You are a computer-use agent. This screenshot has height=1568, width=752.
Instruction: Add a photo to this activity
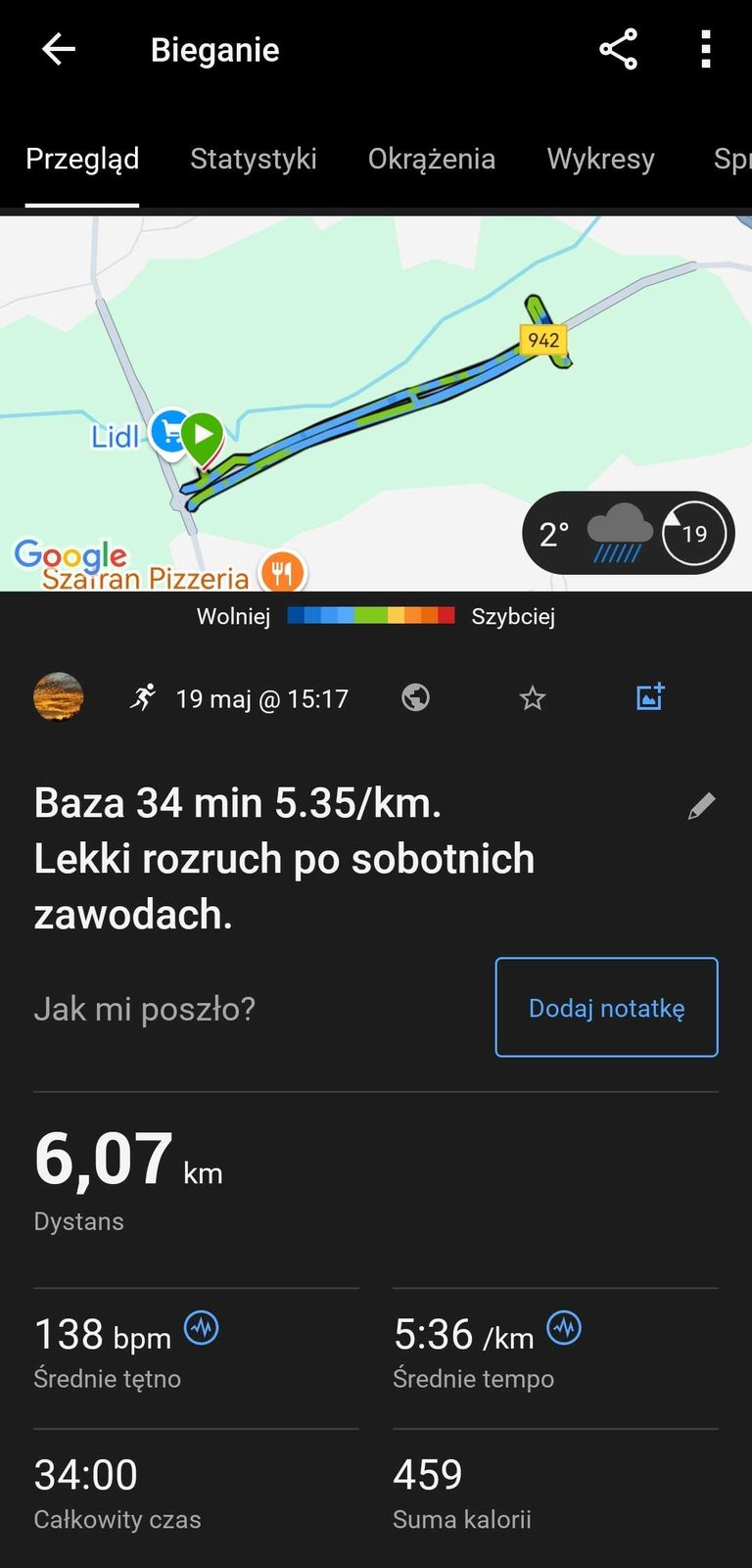(650, 696)
